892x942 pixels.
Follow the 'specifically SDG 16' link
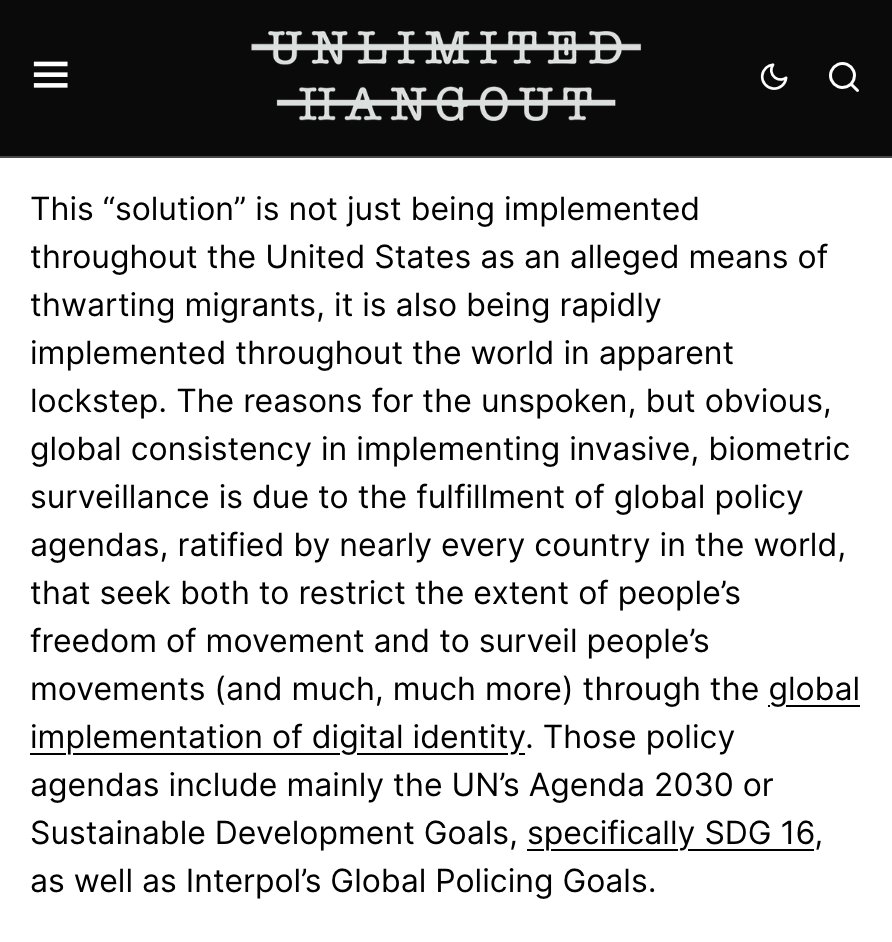click(x=671, y=833)
